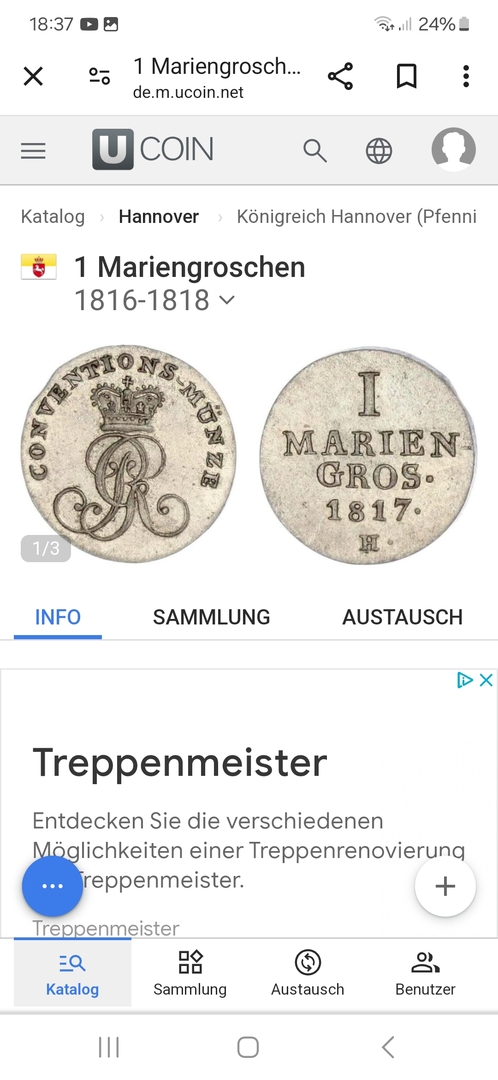Open the browser overflow menu

click(x=466, y=76)
